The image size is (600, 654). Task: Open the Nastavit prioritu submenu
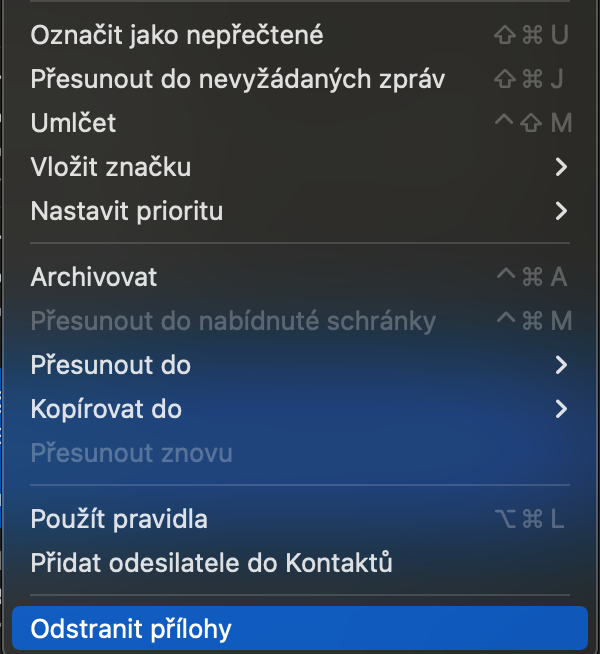[x=126, y=211]
